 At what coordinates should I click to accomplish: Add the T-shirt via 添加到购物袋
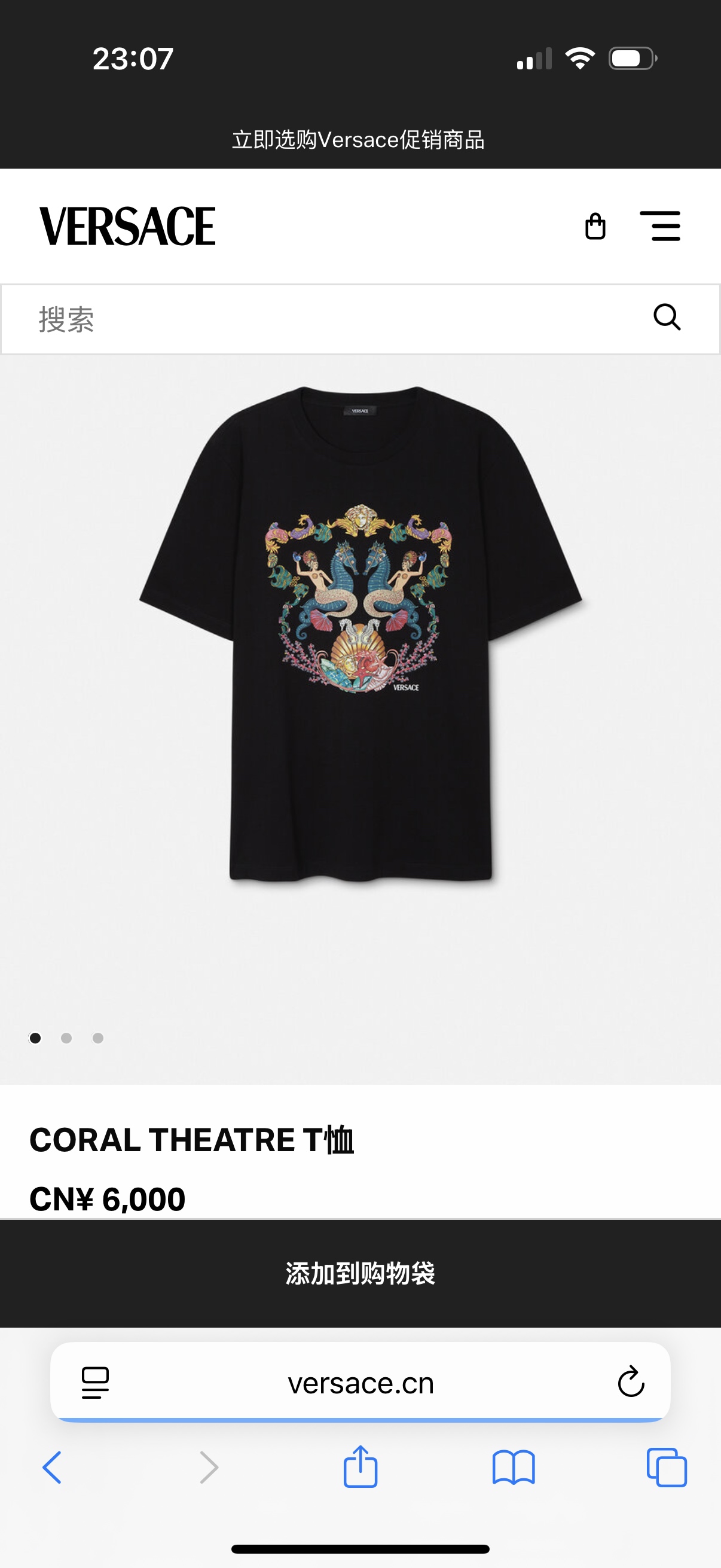click(x=360, y=1273)
